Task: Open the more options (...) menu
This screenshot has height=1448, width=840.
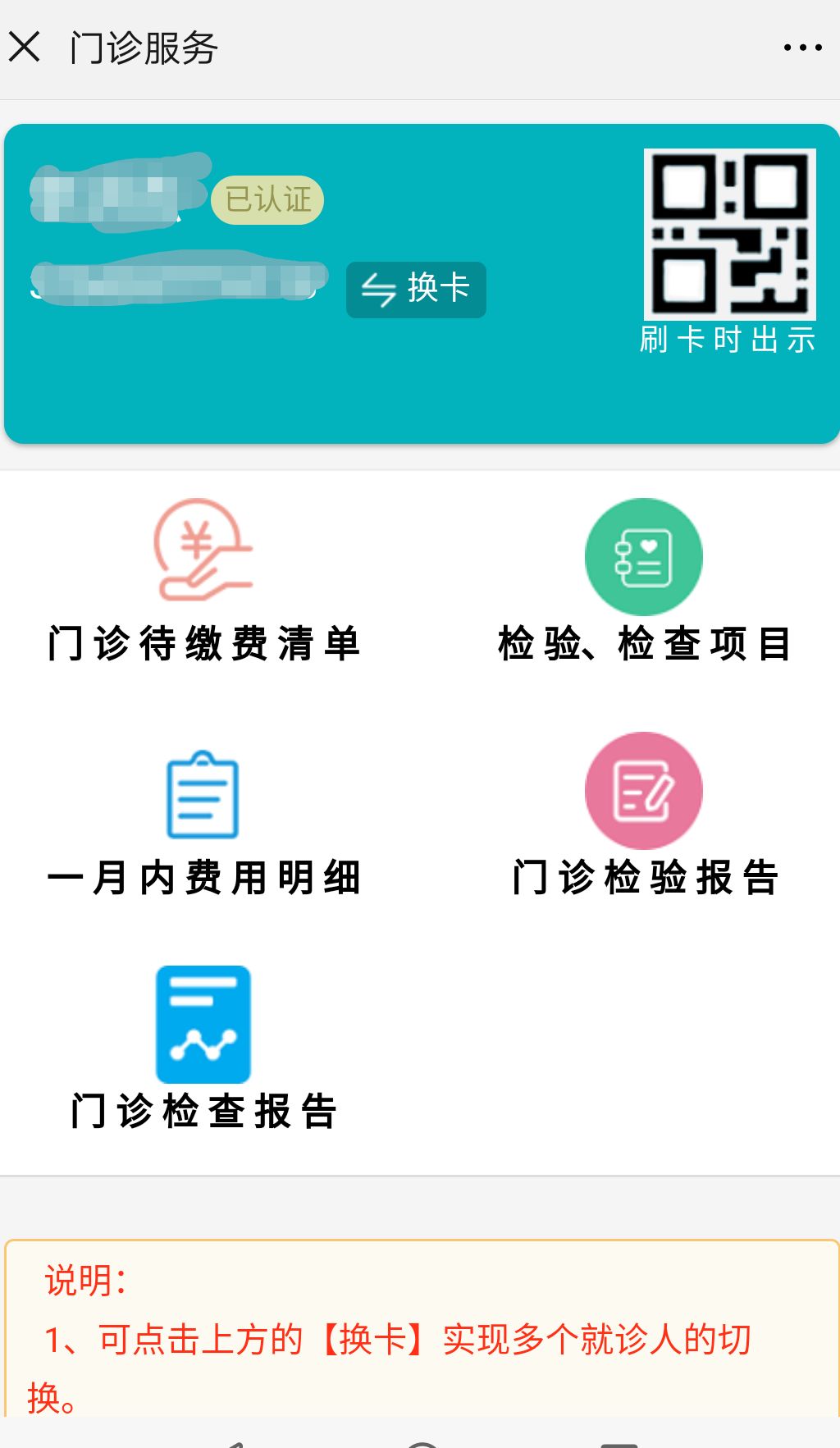Action: (x=802, y=47)
